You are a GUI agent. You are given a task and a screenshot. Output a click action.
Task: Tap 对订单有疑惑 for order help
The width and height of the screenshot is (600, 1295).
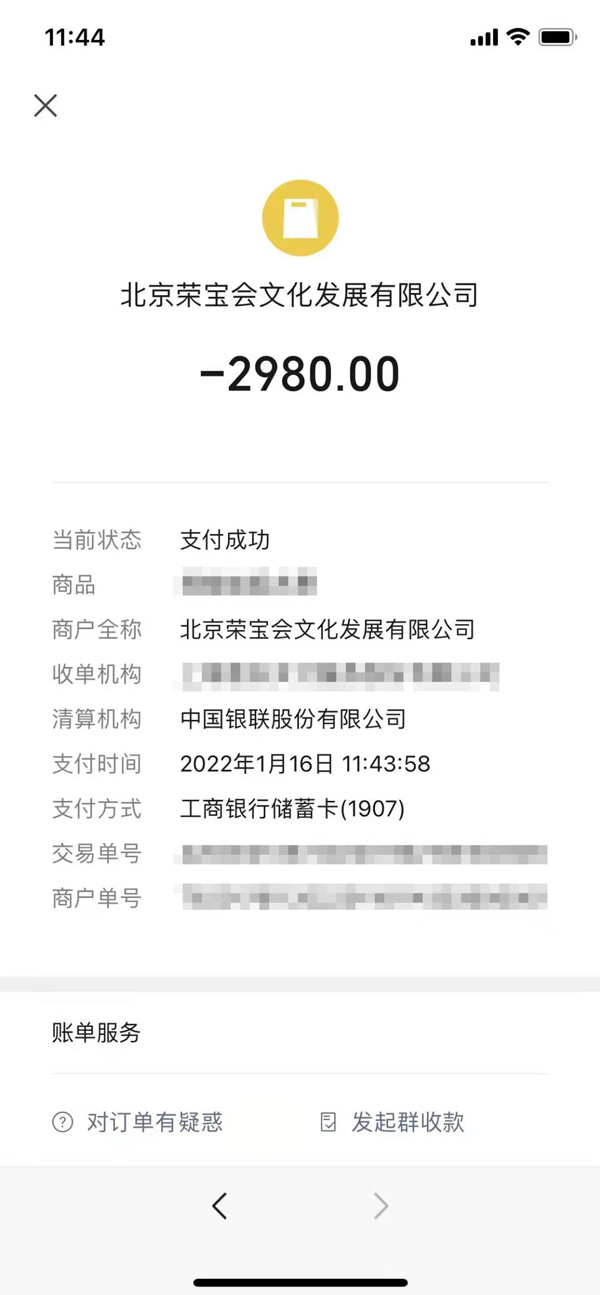click(138, 1122)
